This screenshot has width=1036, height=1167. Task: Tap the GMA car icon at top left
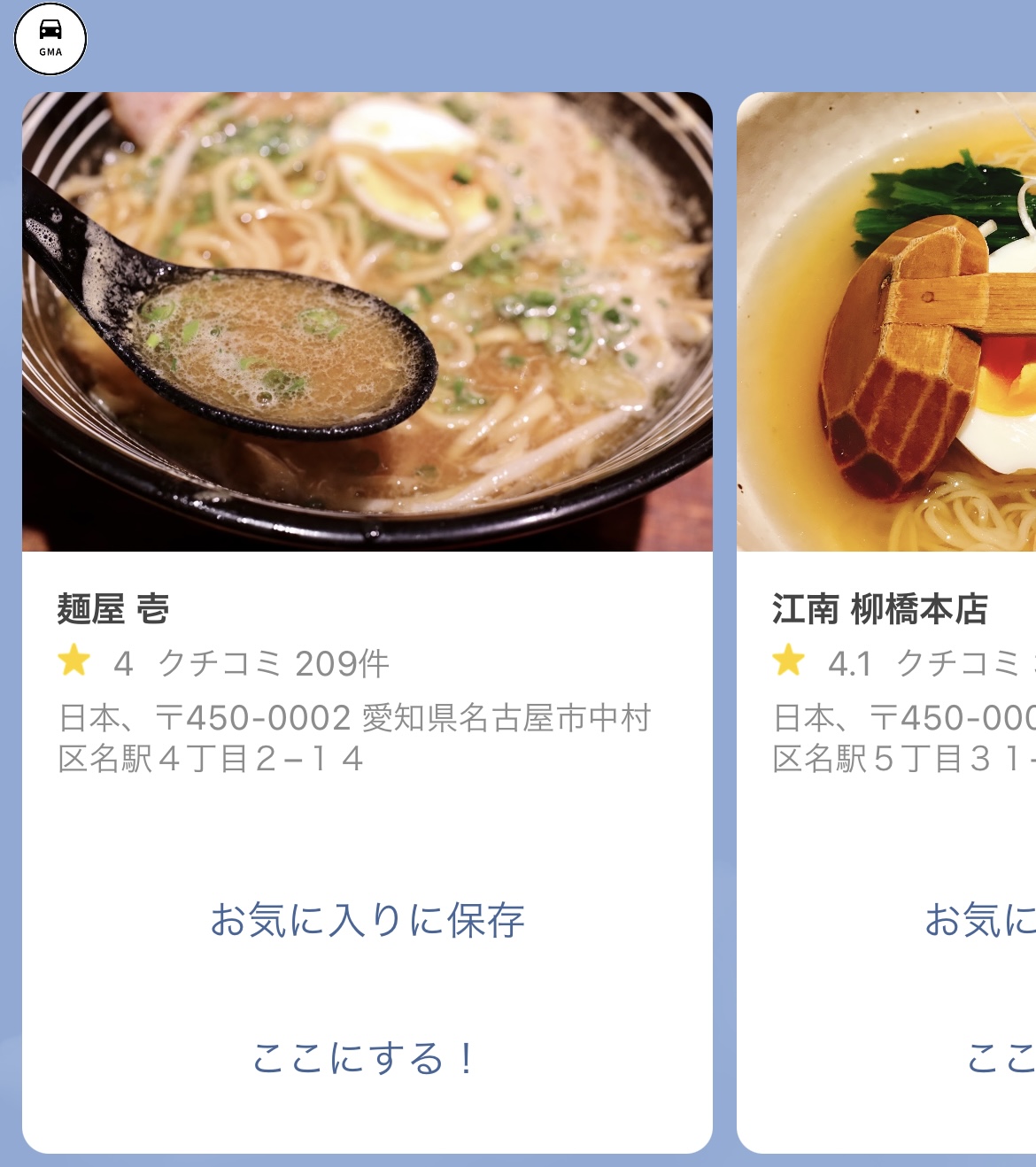click(x=50, y=39)
